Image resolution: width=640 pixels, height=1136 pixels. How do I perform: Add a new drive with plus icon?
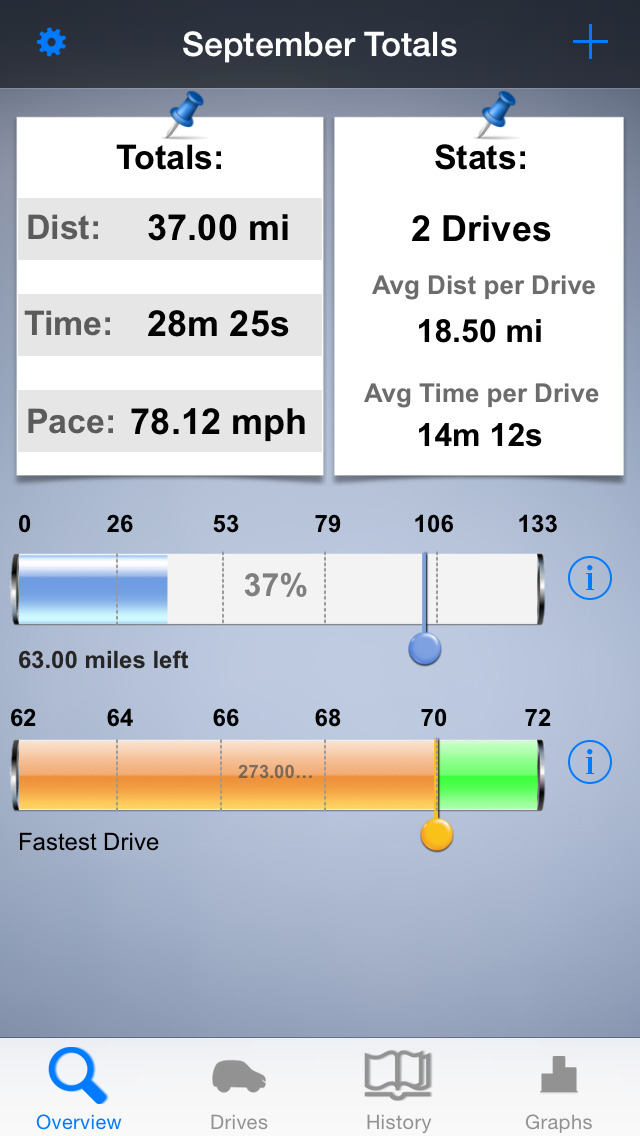tap(590, 43)
